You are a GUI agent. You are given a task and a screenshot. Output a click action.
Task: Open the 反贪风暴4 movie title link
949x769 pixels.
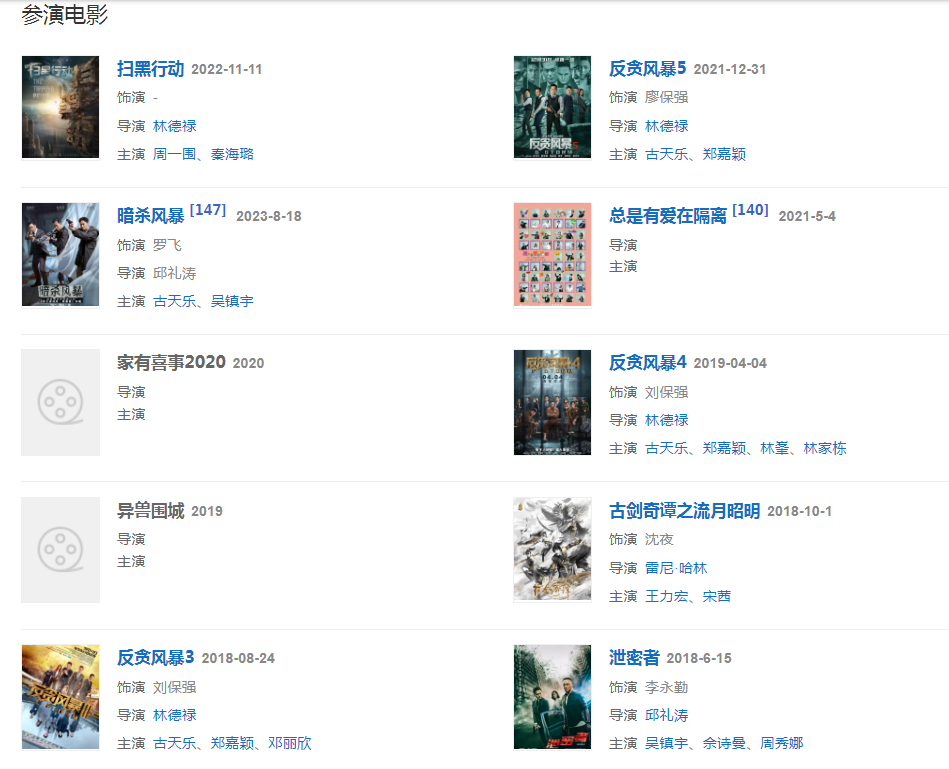[647, 362]
